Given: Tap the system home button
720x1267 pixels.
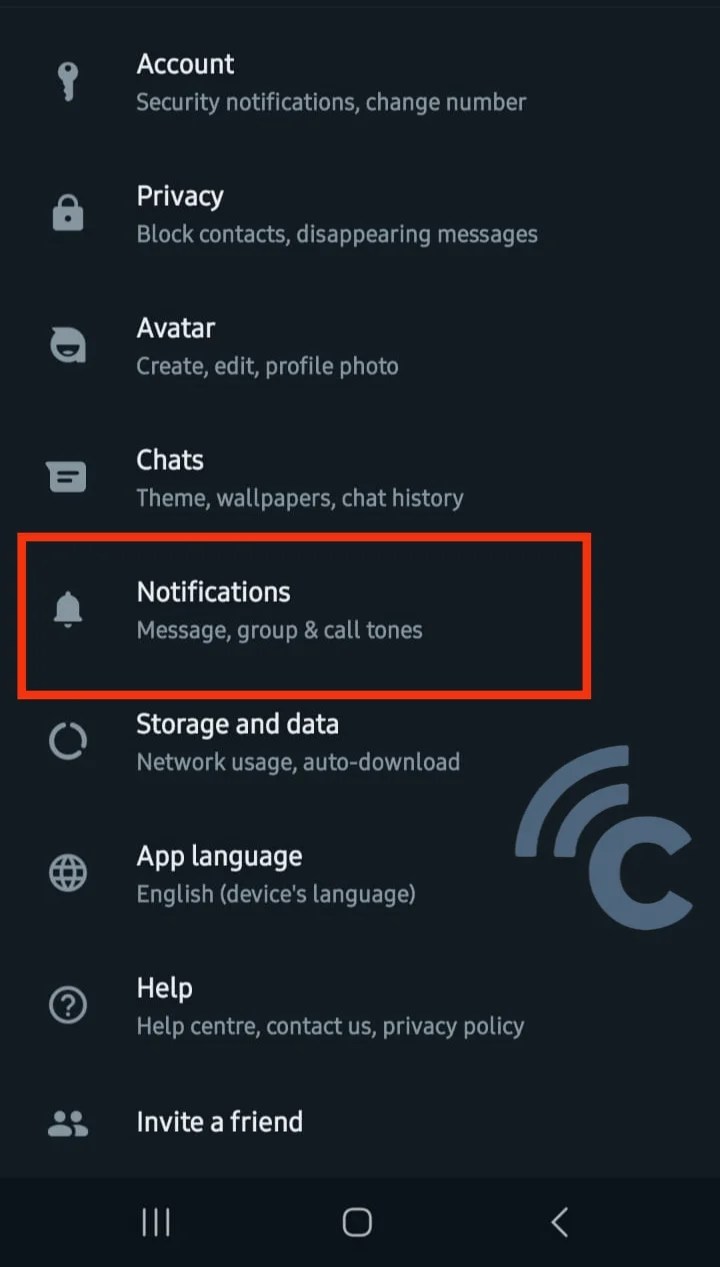Looking at the screenshot, I should coord(357,1222).
